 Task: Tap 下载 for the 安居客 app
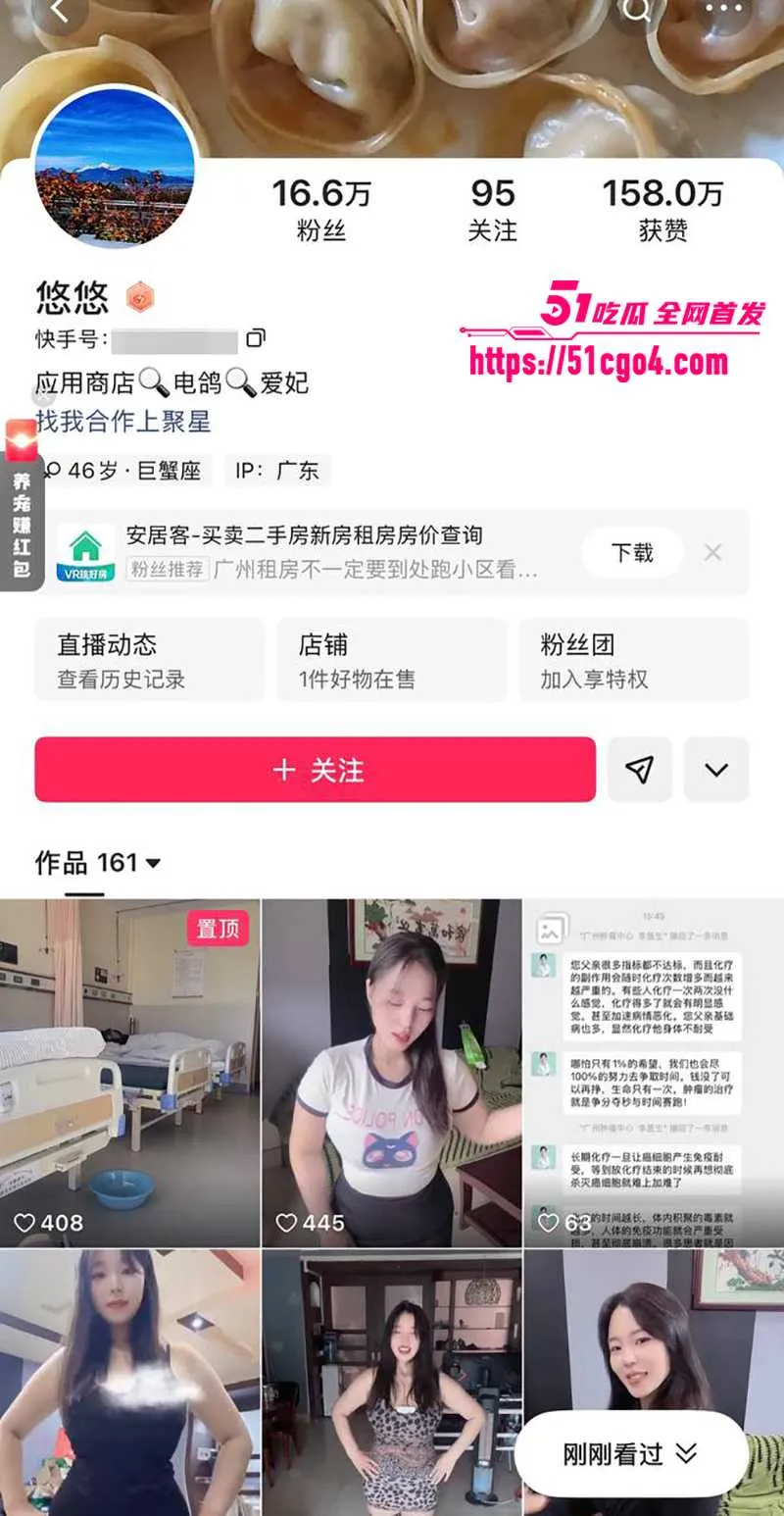tap(632, 552)
